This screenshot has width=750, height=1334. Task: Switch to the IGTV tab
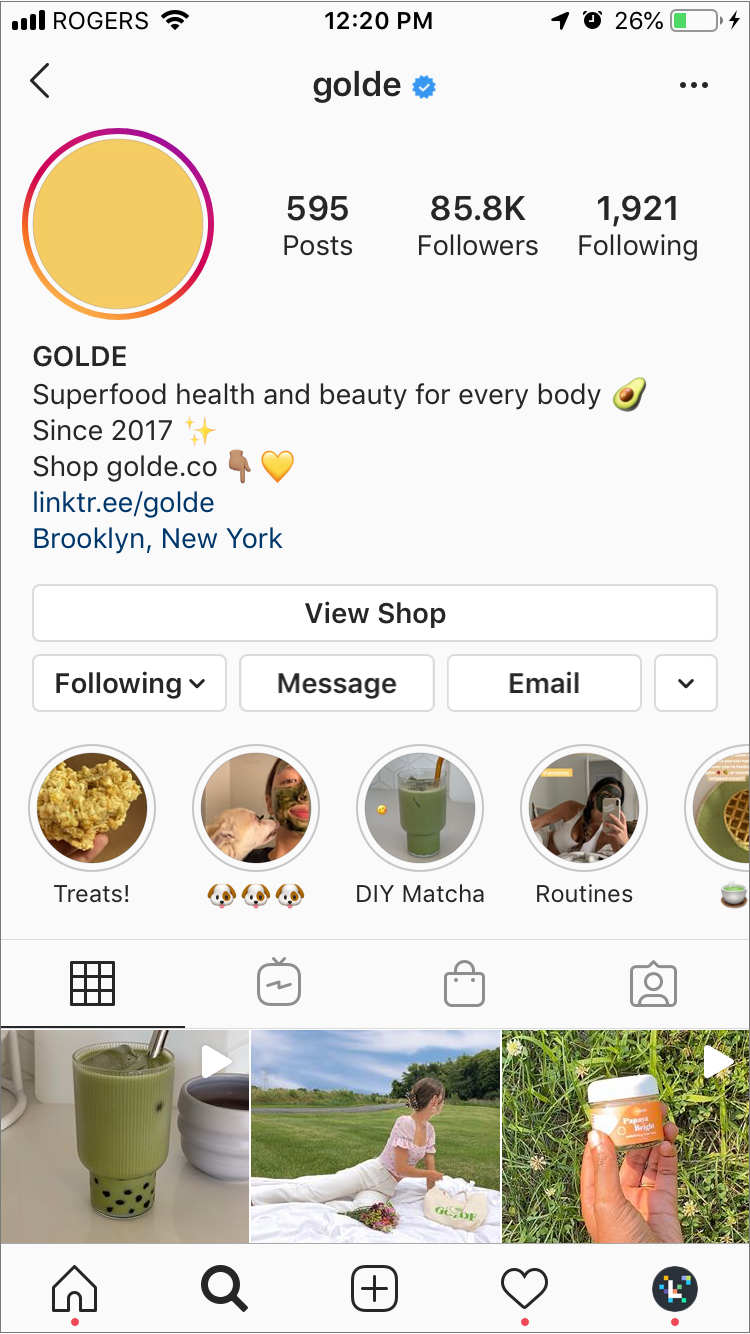pyautogui.click(x=279, y=984)
